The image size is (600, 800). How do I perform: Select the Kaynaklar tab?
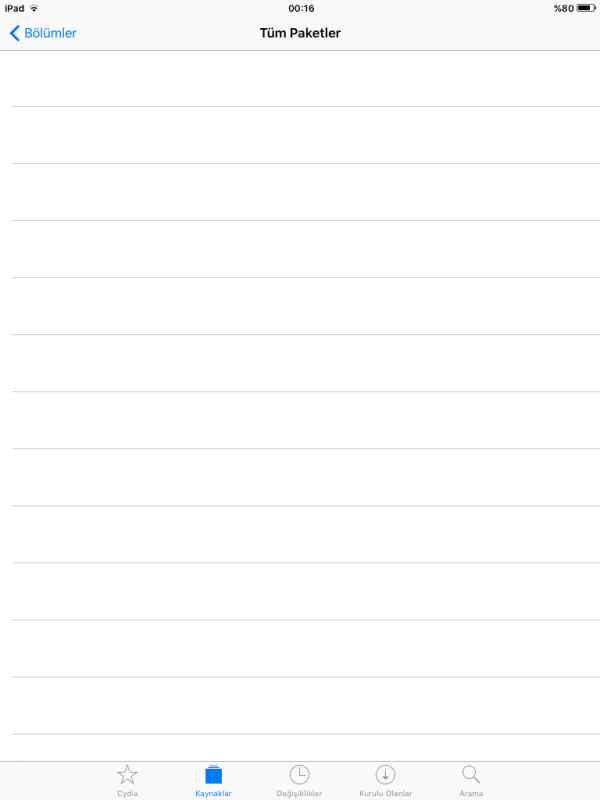(213, 779)
